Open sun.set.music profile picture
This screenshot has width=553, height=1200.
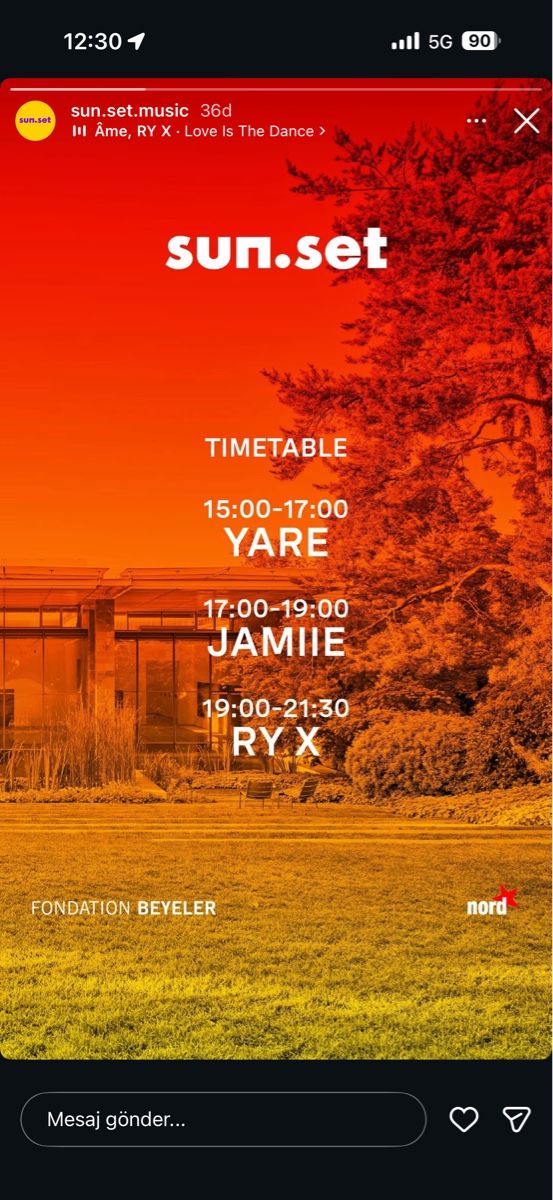[35, 121]
